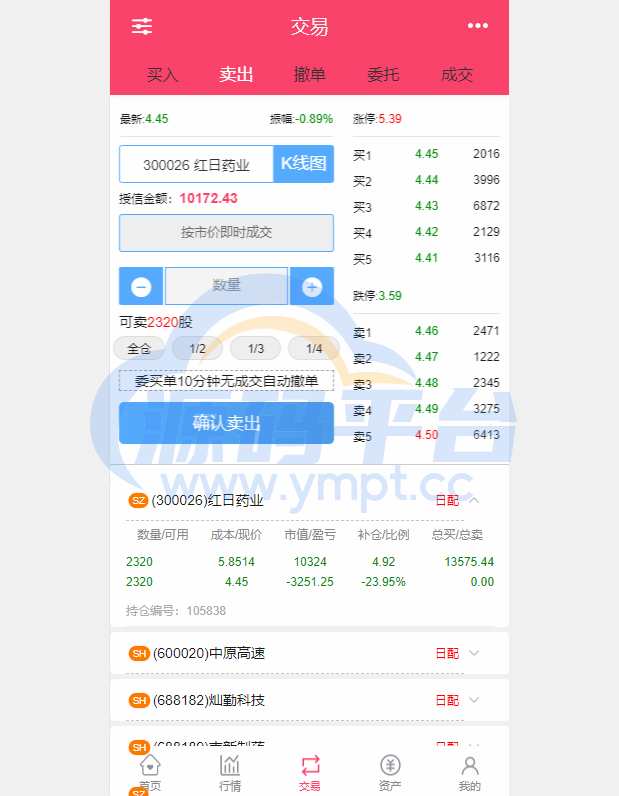The width and height of the screenshot is (619, 796).
Task: Switch to the 买入 tab
Action: pos(162,75)
